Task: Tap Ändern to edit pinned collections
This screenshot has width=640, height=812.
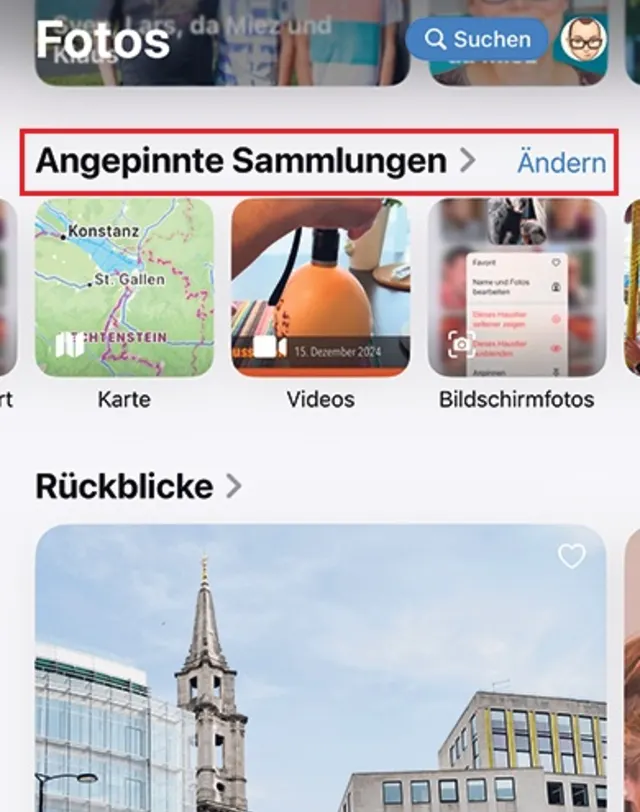Action: (561, 162)
